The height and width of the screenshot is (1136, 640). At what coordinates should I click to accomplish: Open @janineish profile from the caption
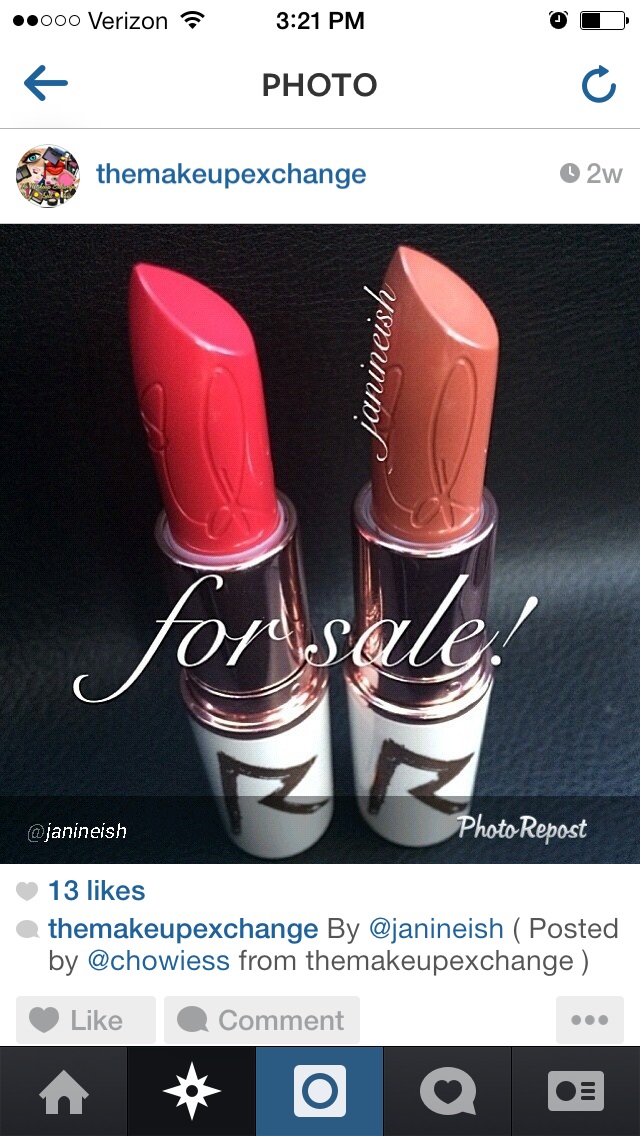[436, 929]
